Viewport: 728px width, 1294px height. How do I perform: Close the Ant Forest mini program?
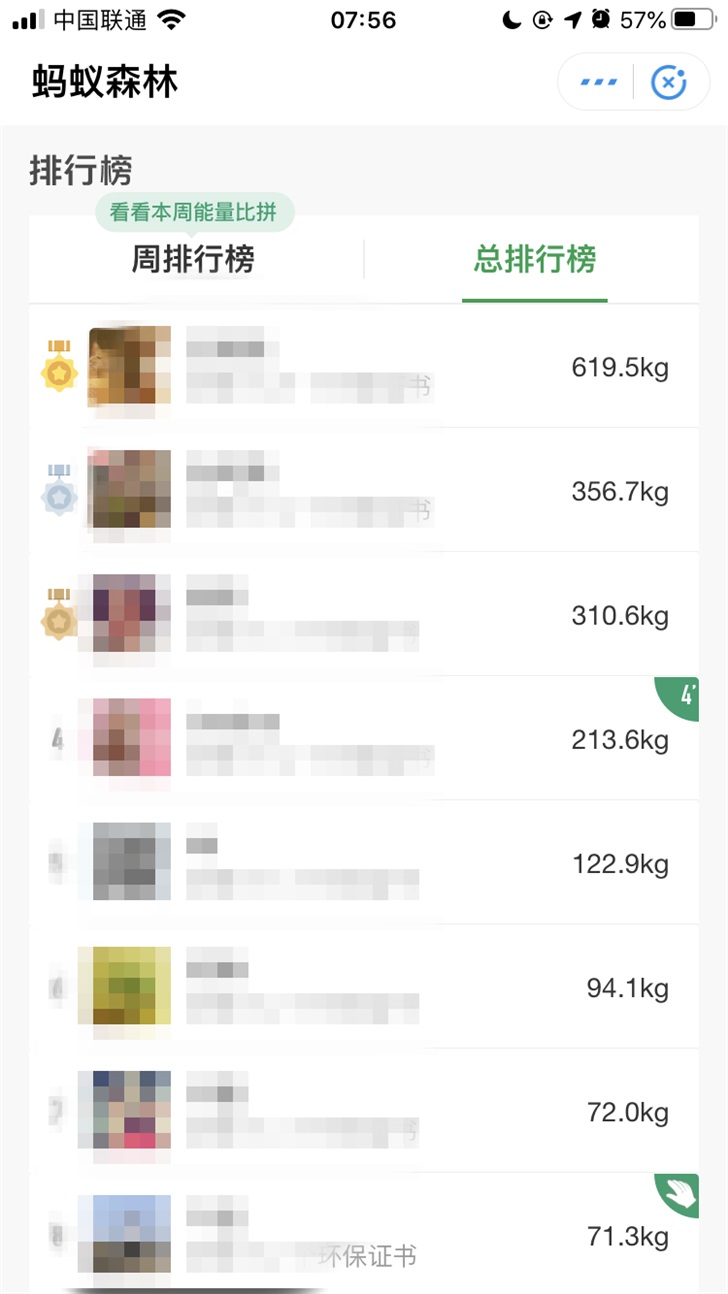pos(668,83)
